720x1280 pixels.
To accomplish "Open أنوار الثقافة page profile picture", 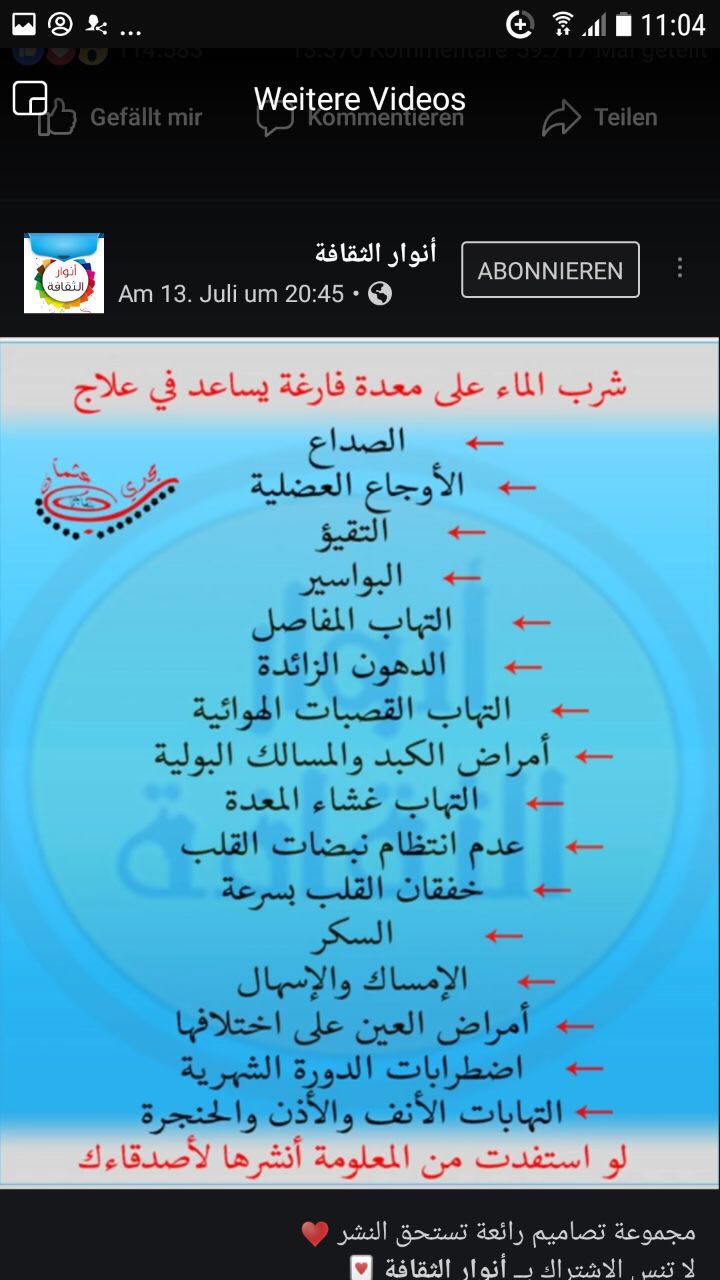I will pos(64,273).
